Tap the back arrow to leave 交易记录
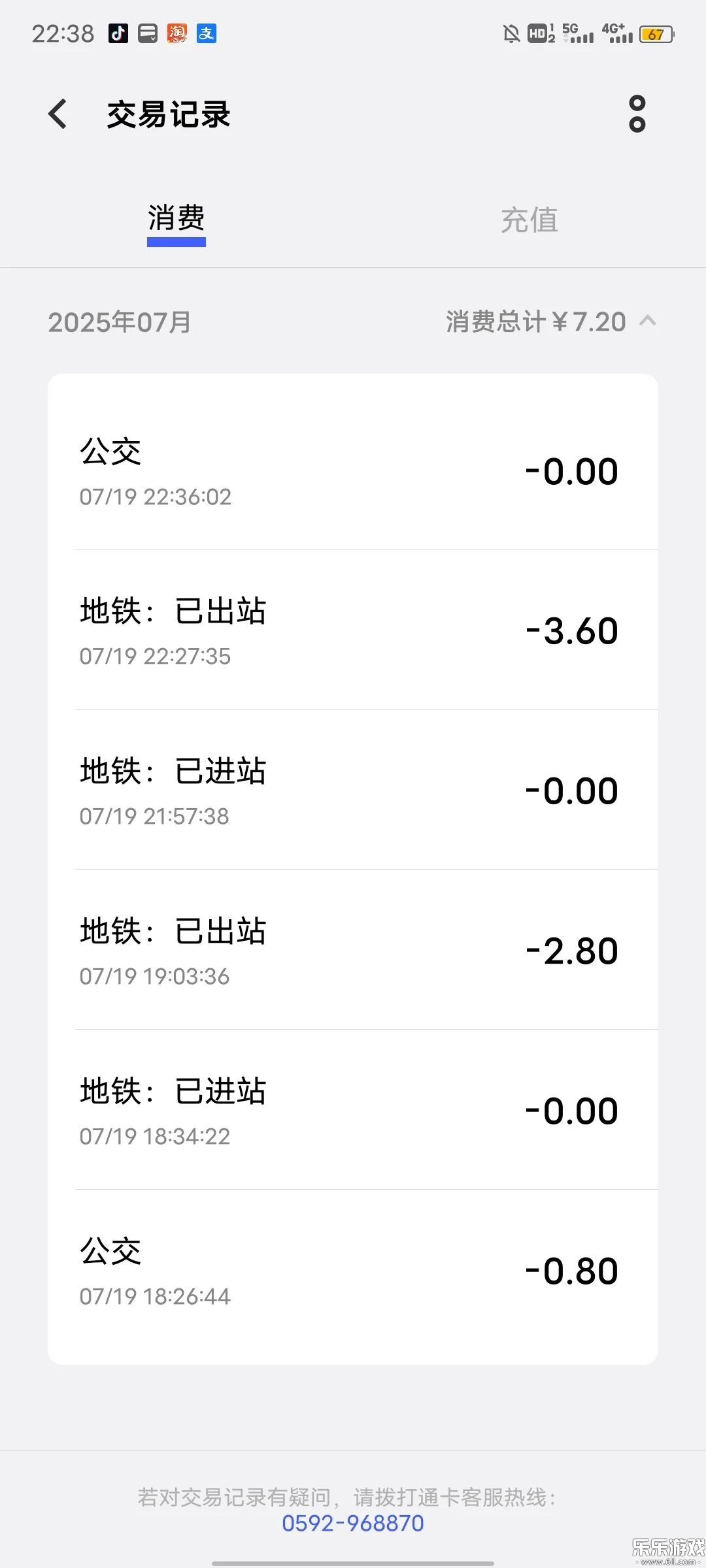Screen dimensions: 706x1568 (58, 114)
